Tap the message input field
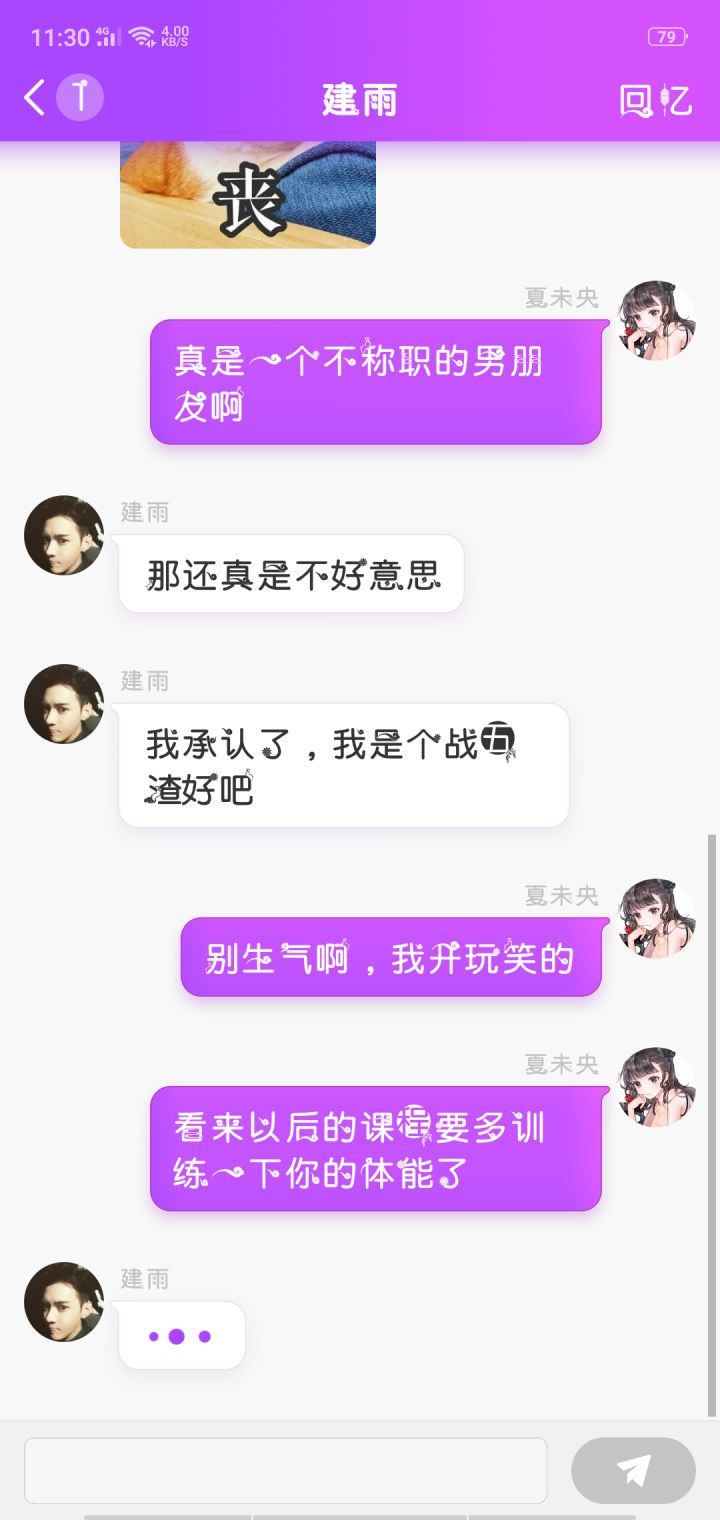The width and height of the screenshot is (720, 1520). click(285, 1470)
